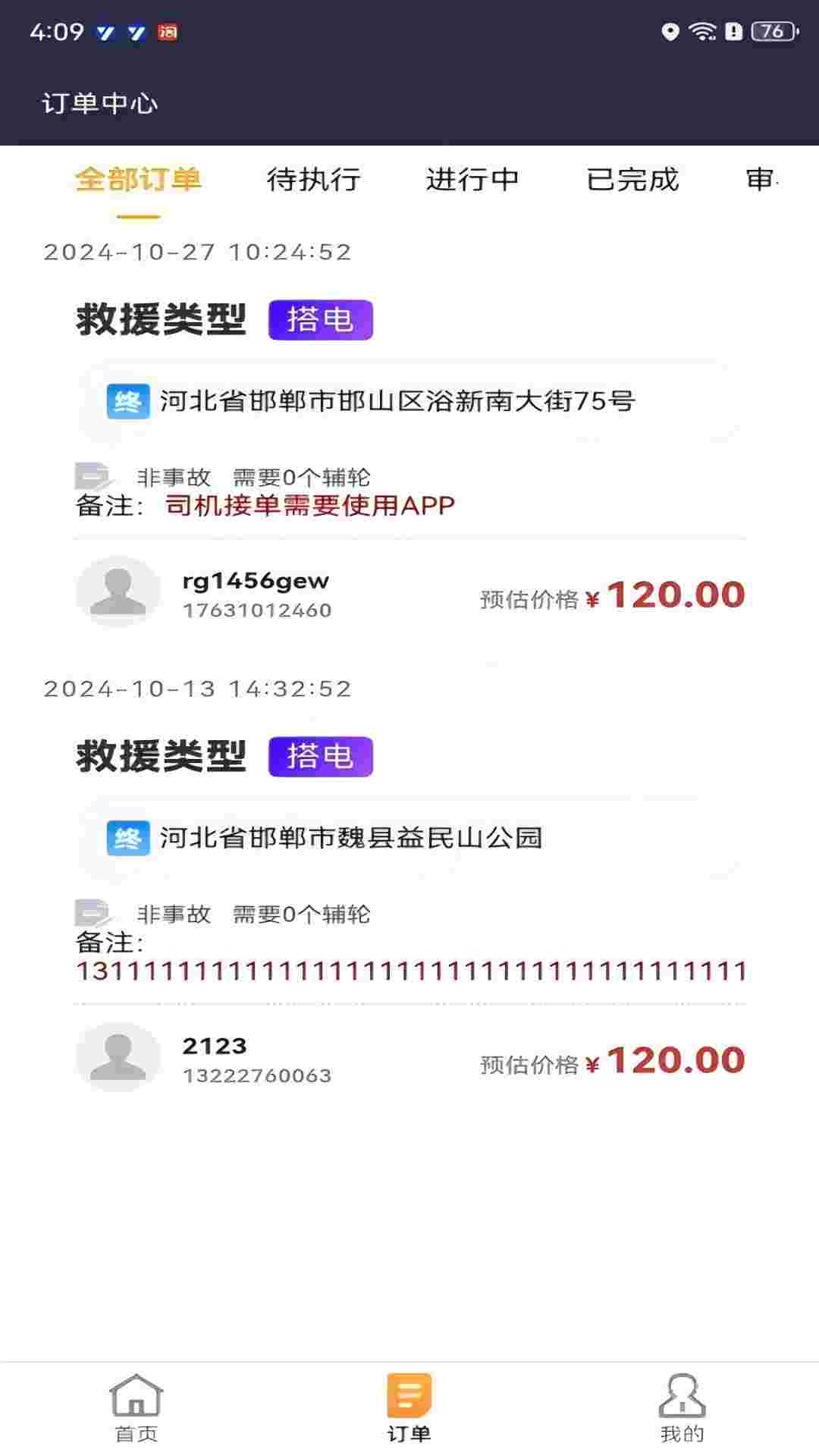Click the 终 destination marker for 浴新南大街75号
Image resolution: width=819 pixels, height=1456 pixels.
127,402
